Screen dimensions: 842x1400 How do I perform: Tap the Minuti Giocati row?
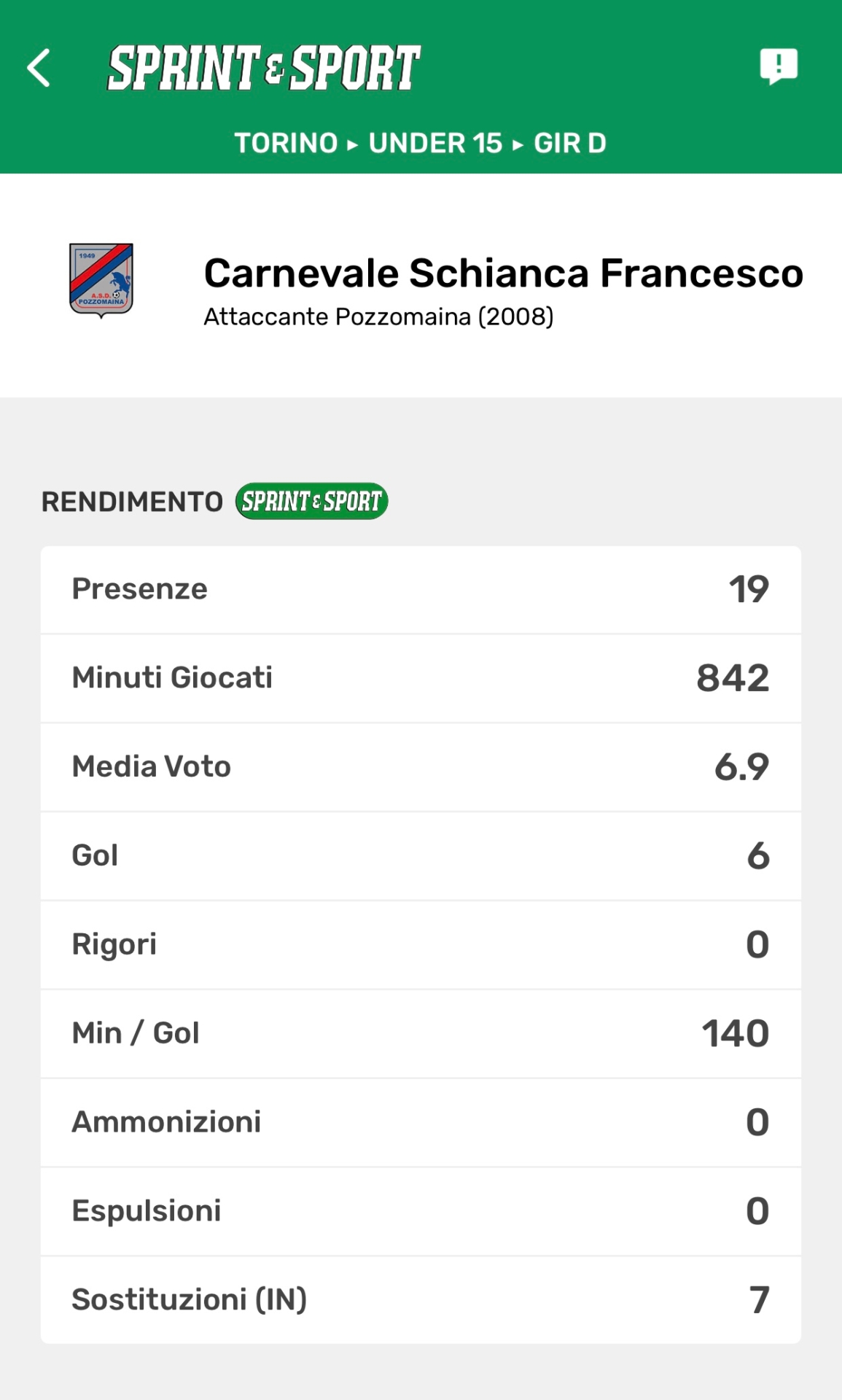click(x=421, y=678)
